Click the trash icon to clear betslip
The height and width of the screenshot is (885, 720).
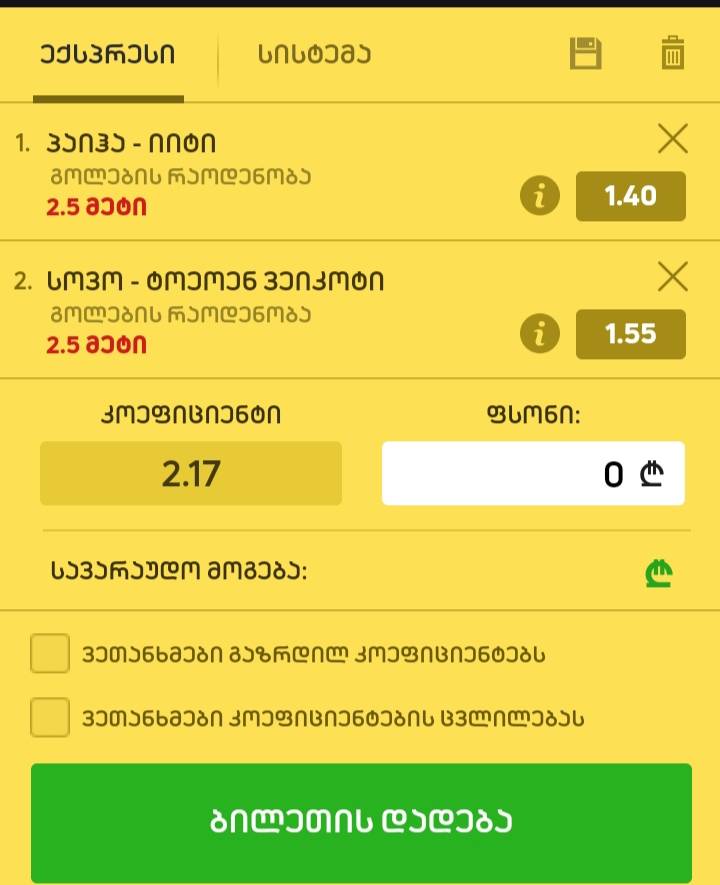coord(672,55)
